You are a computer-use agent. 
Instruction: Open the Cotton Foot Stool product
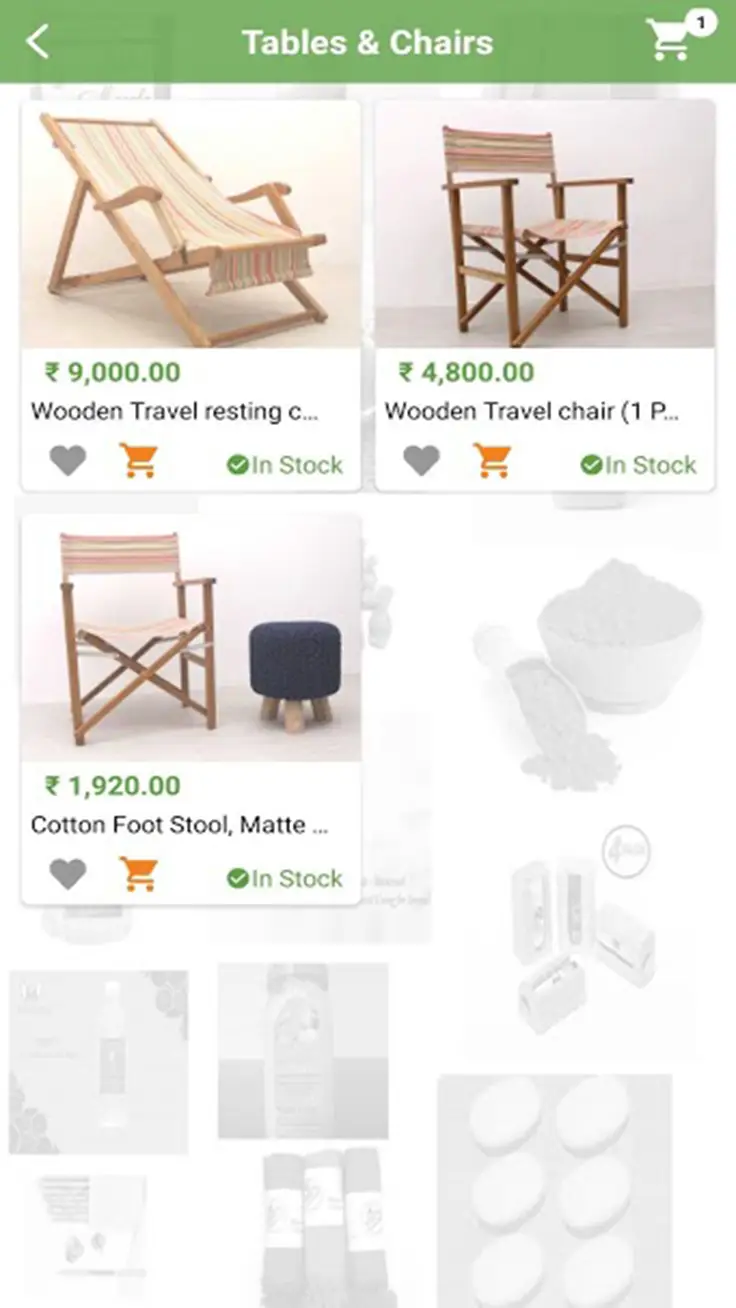click(190, 640)
